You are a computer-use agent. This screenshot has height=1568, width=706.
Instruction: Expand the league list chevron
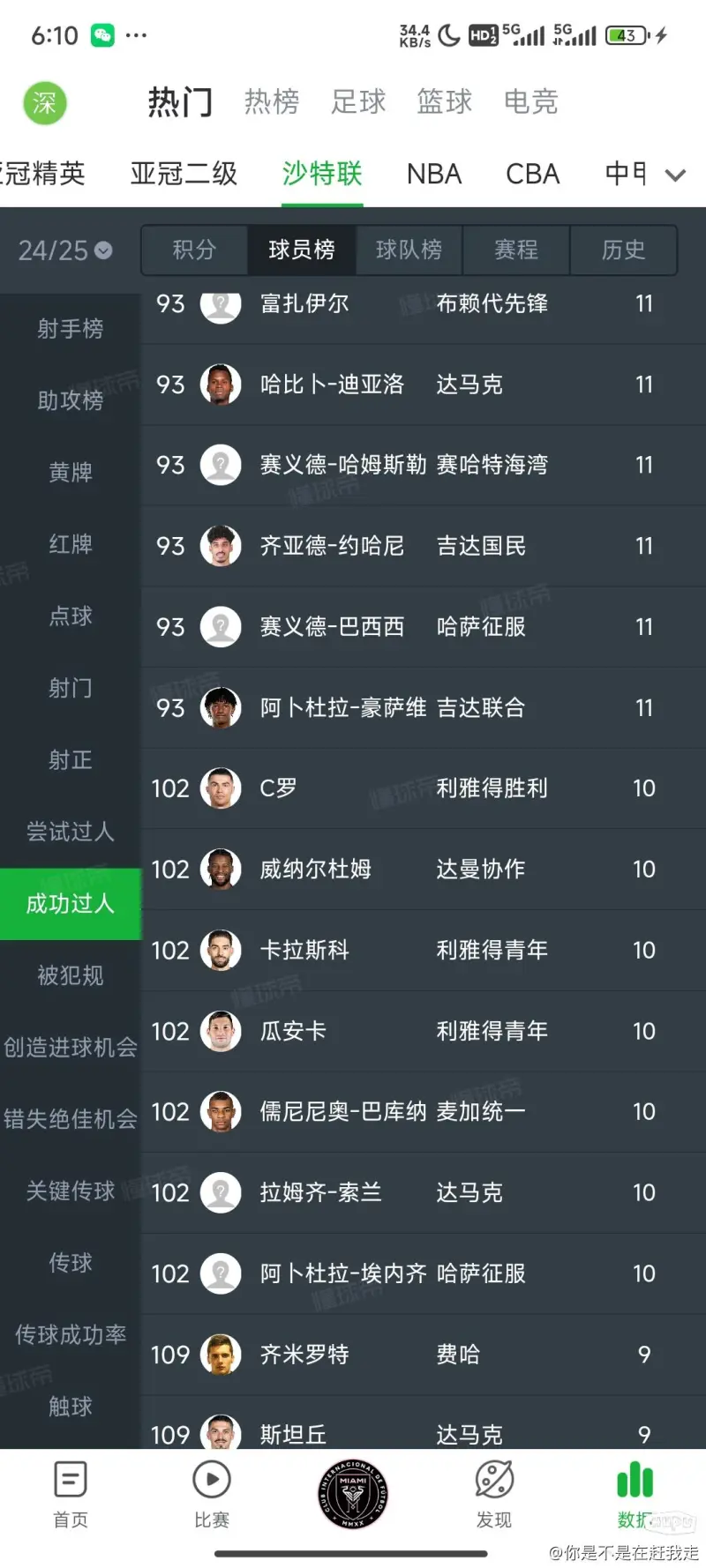pos(675,175)
